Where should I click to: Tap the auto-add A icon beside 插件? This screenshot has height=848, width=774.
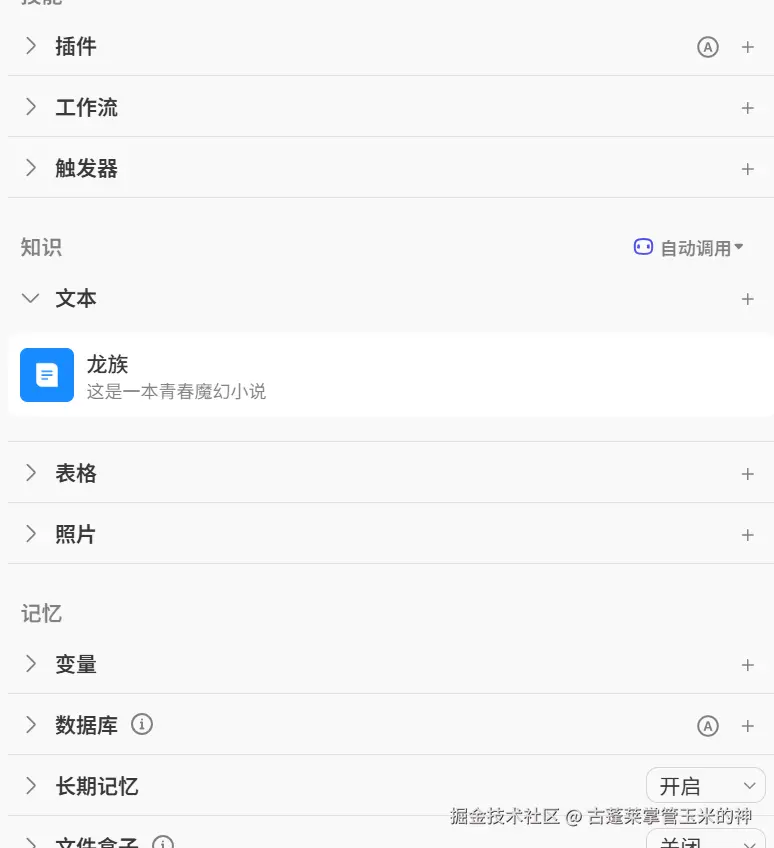pyautogui.click(x=708, y=47)
